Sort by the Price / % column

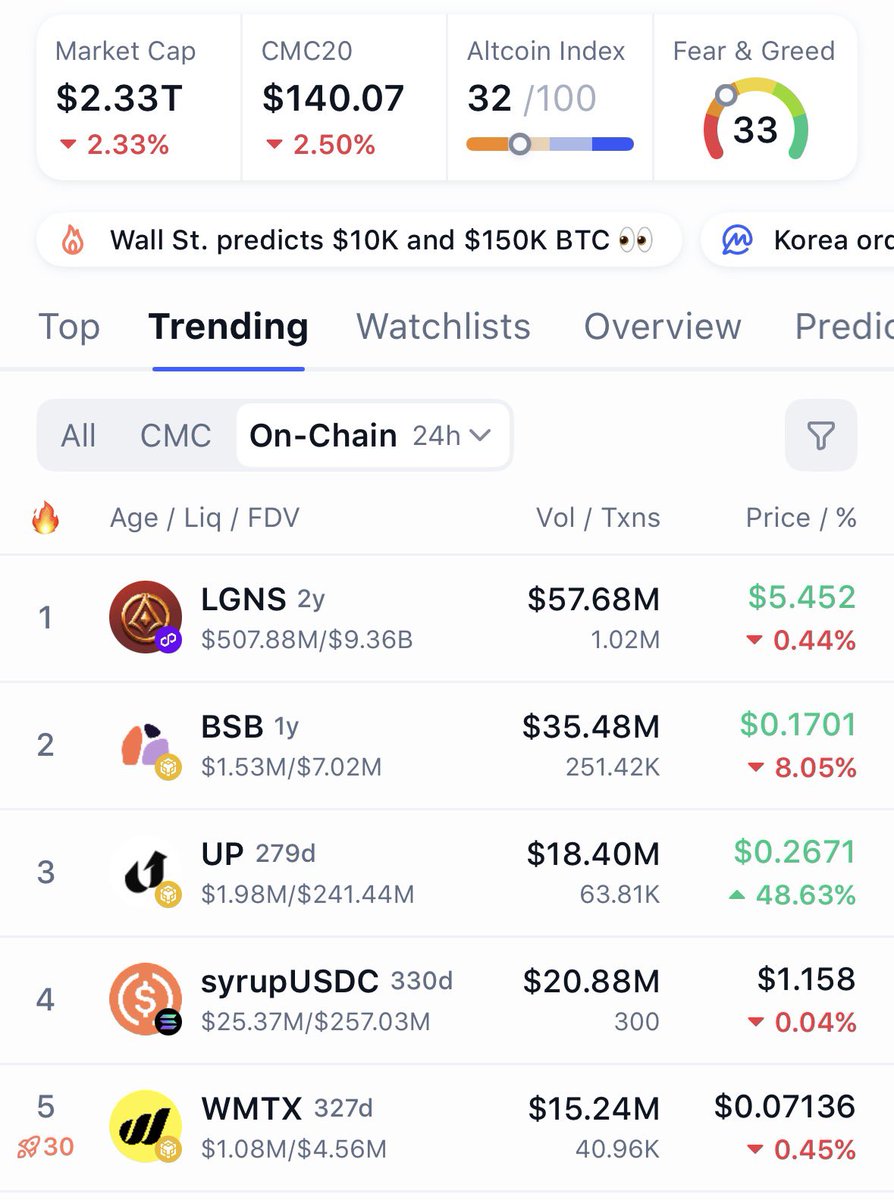[x=800, y=518]
